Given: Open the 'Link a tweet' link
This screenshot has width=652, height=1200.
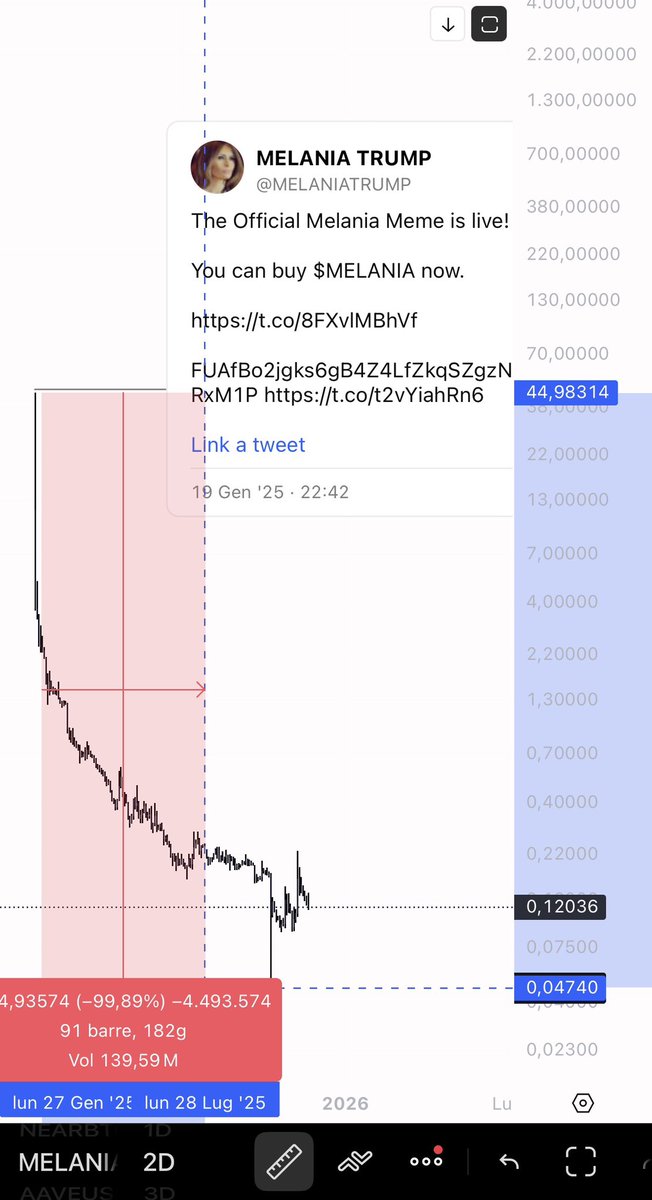Looking at the screenshot, I should pos(248,445).
